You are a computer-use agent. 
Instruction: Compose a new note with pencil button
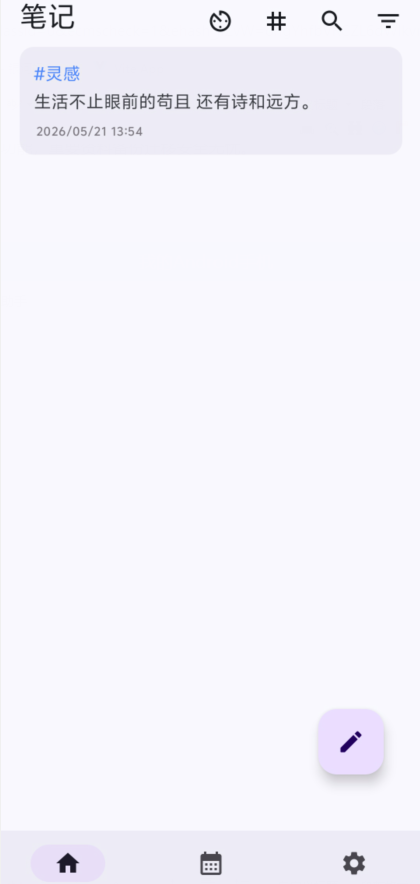click(x=351, y=741)
